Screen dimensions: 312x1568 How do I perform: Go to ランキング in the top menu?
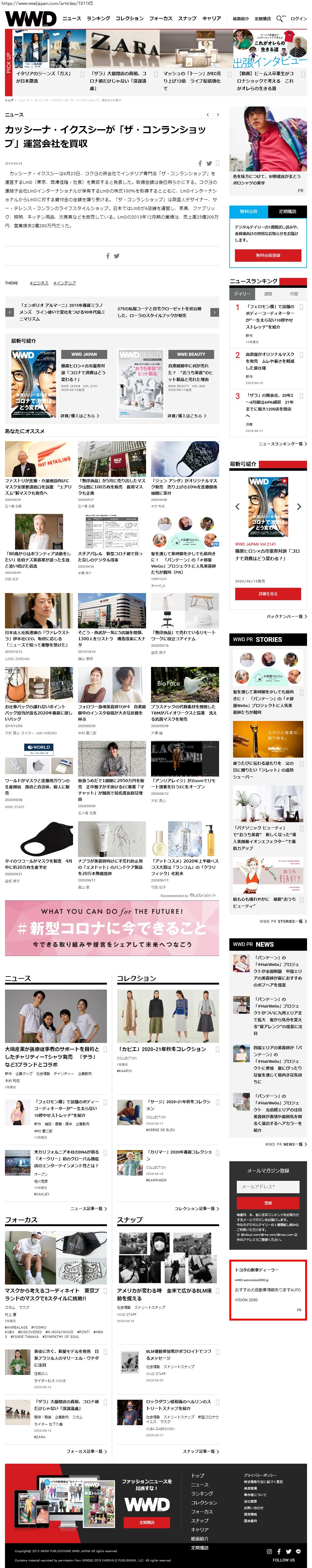(x=98, y=19)
